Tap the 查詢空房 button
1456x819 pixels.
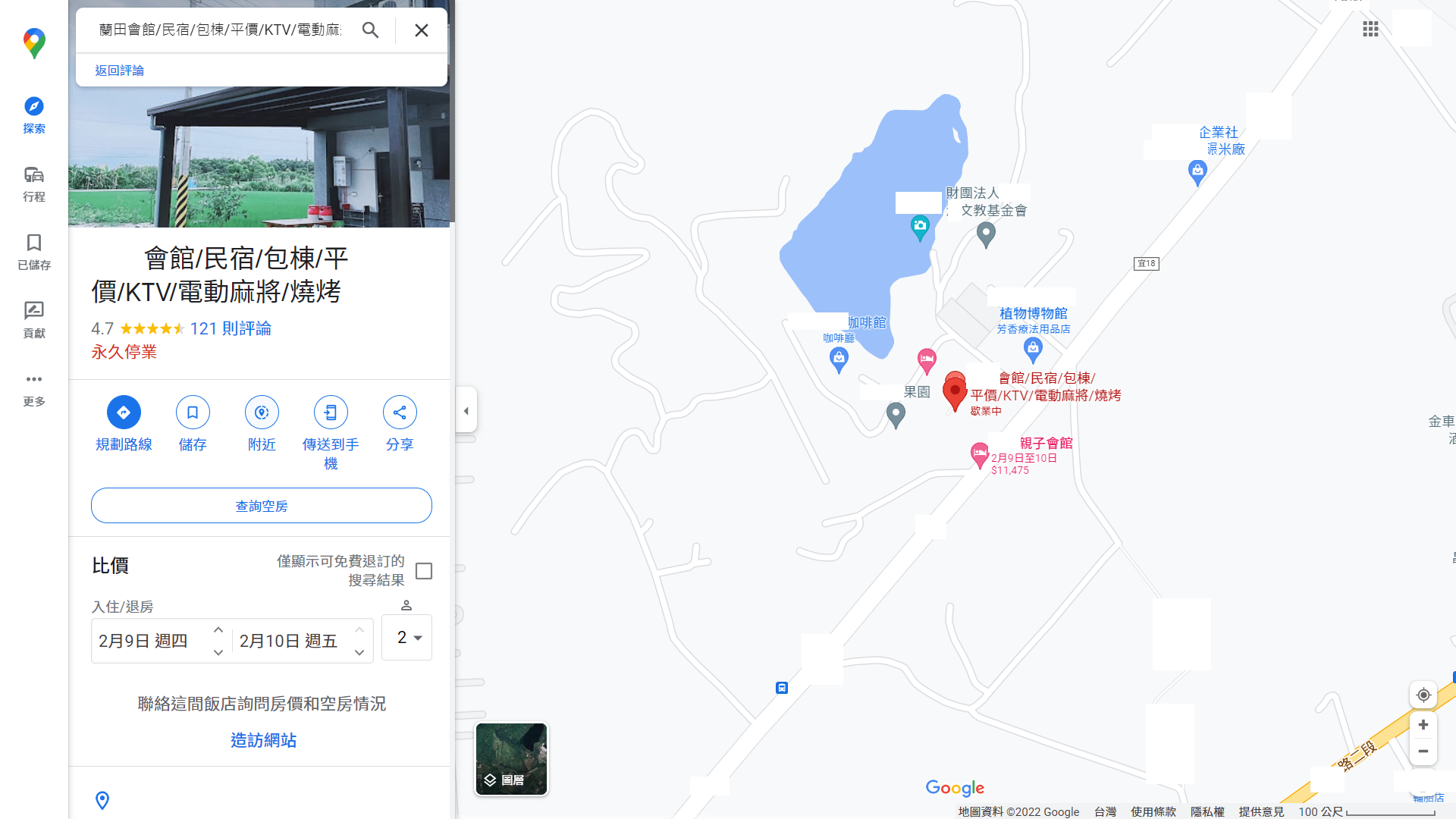click(262, 506)
